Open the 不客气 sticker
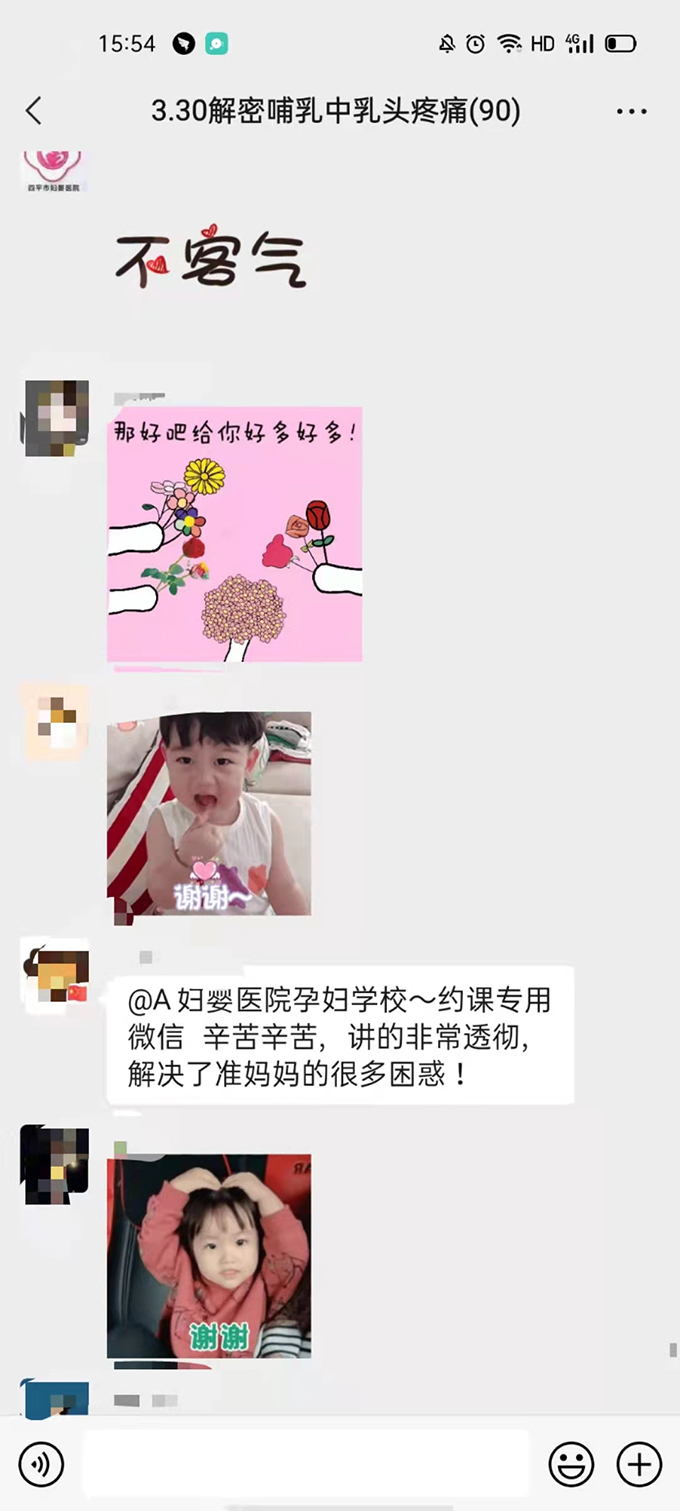This screenshot has height=1511, width=680. click(x=211, y=256)
